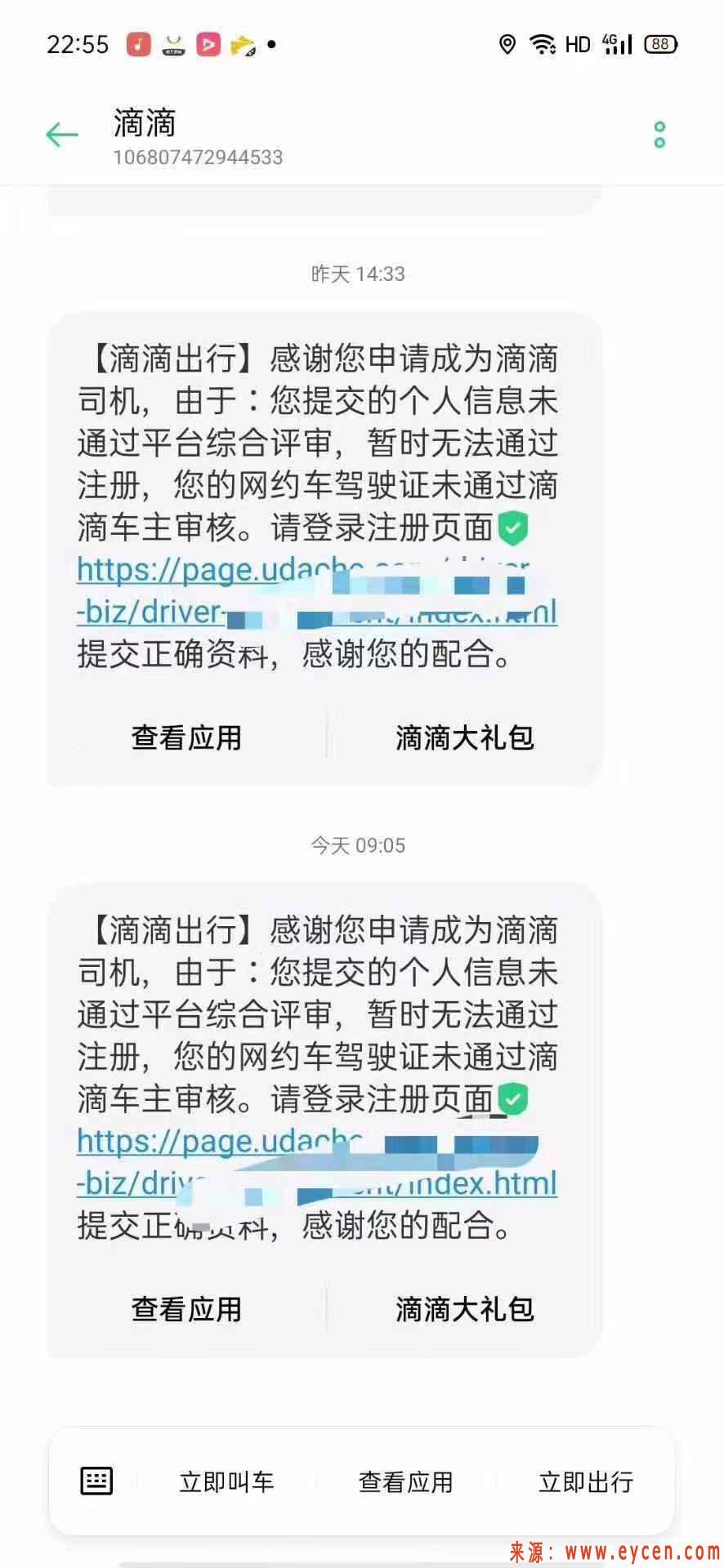Go back using the green arrow
This screenshot has width=724, height=1568.
[x=62, y=135]
